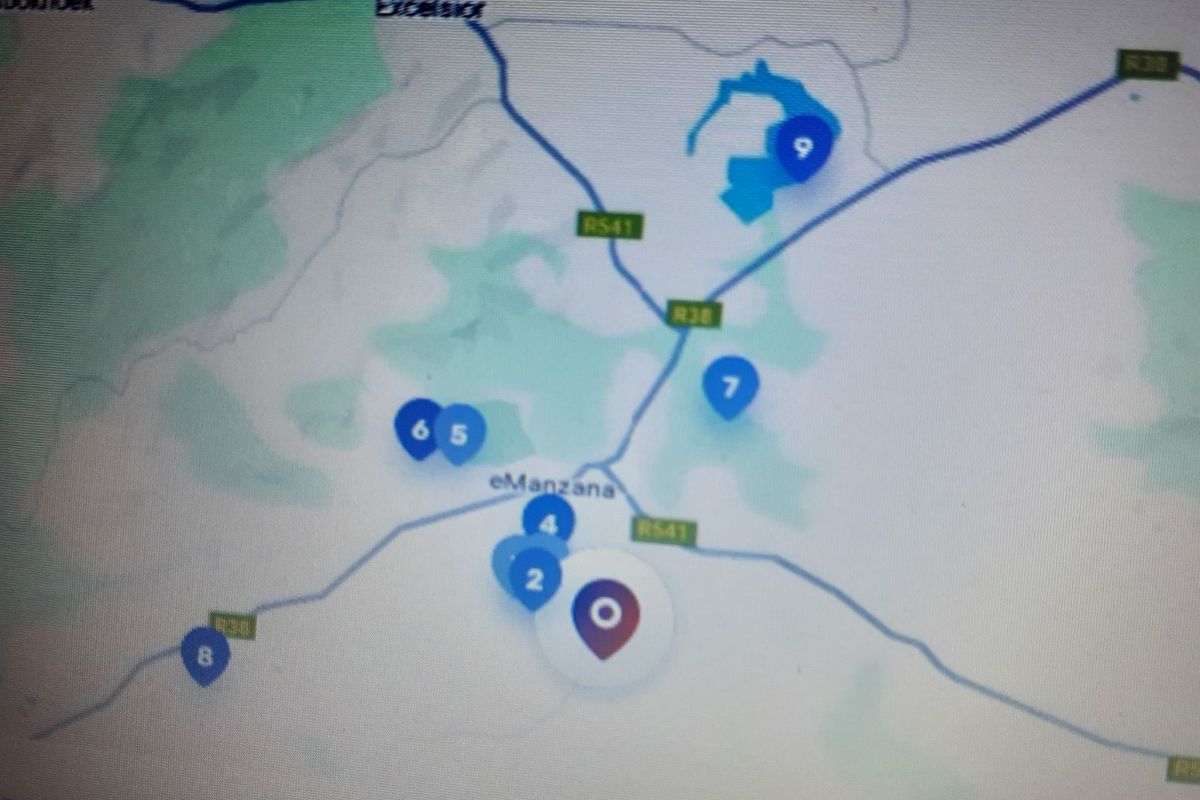The image size is (1200, 800).
Task: Tap map pin number 6
Action: coord(417,429)
